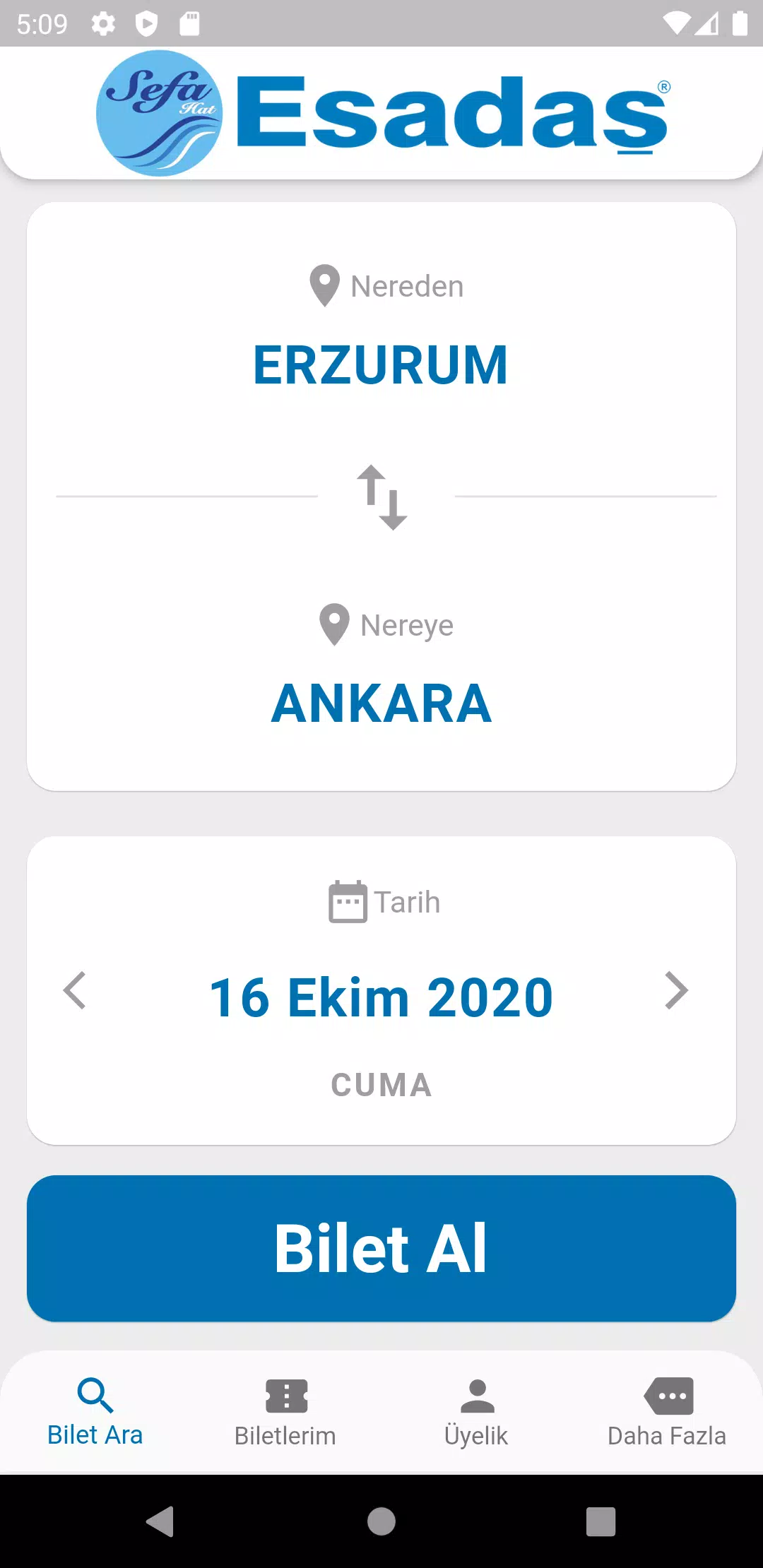763x1568 pixels.
Task: Go to previous day with left chevron
Action: pyautogui.click(x=75, y=992)
